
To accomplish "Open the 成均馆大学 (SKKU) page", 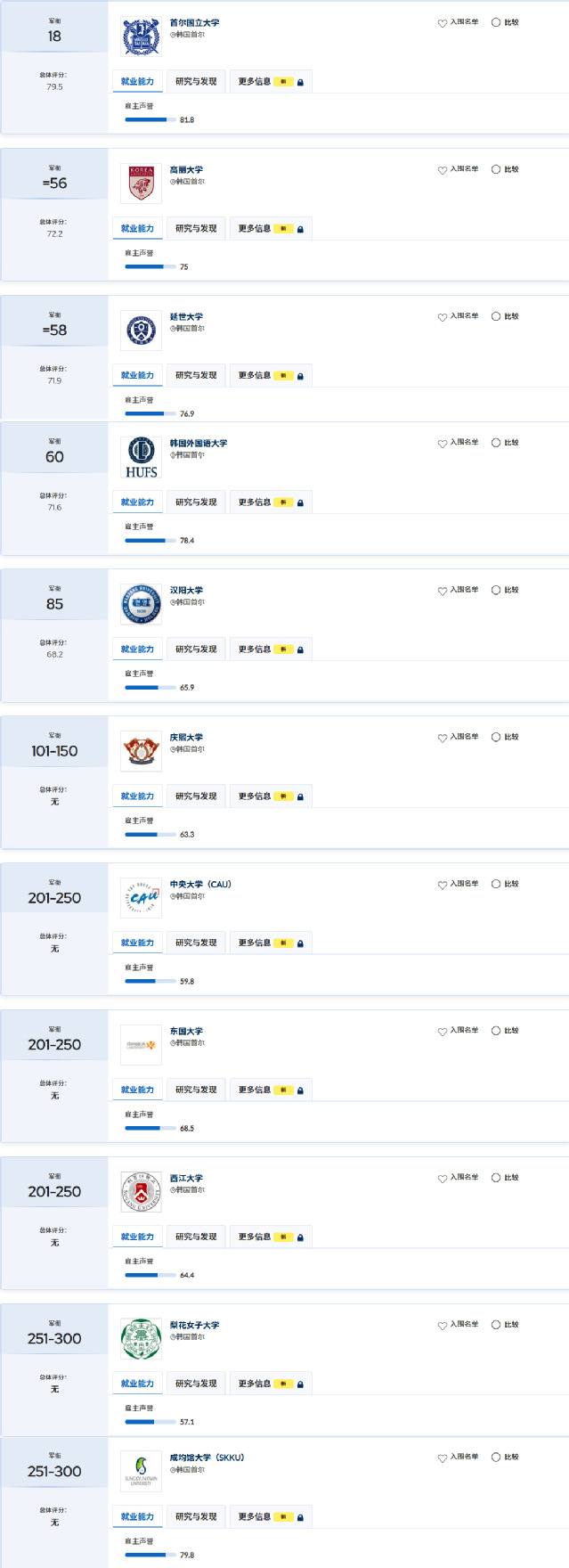I will (207, 1458).
